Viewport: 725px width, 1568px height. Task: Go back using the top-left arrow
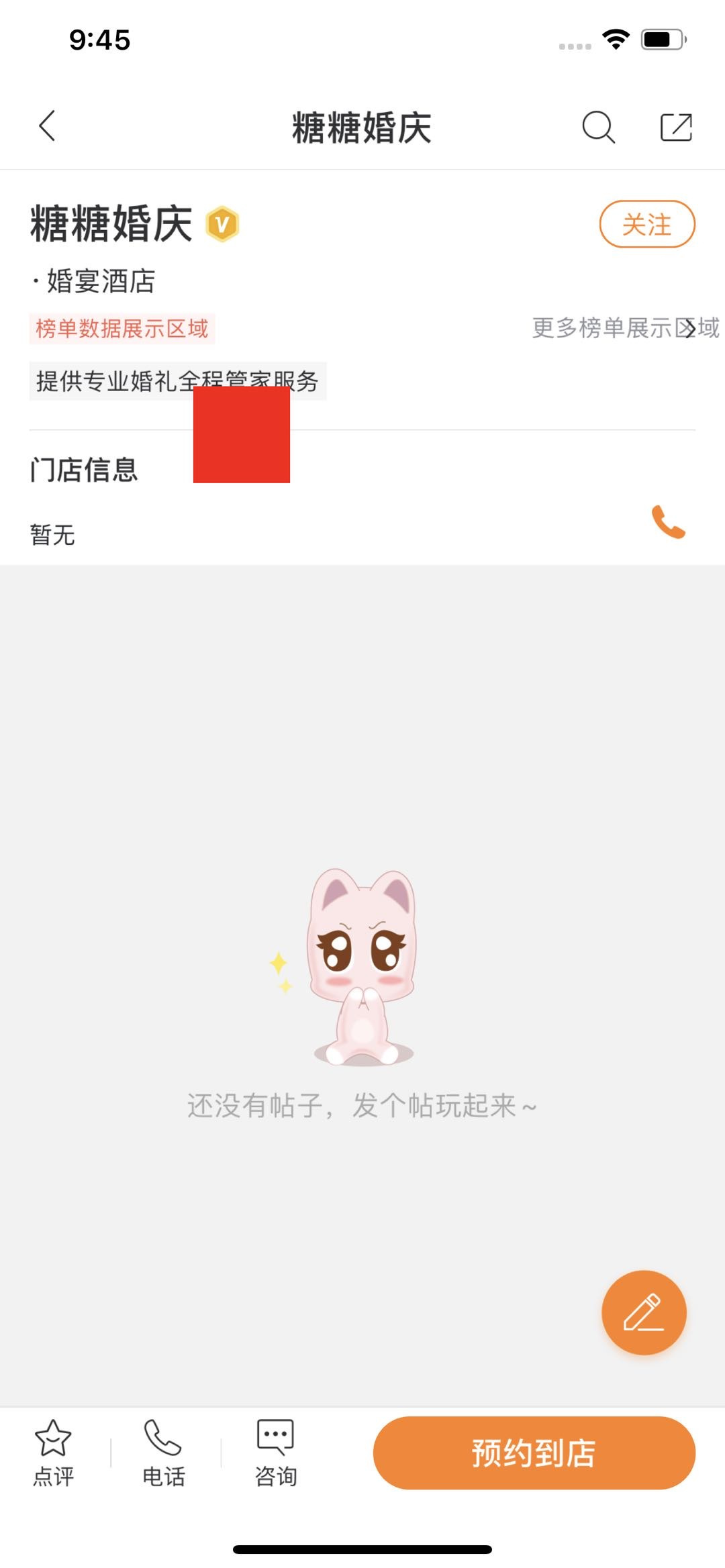47,126
